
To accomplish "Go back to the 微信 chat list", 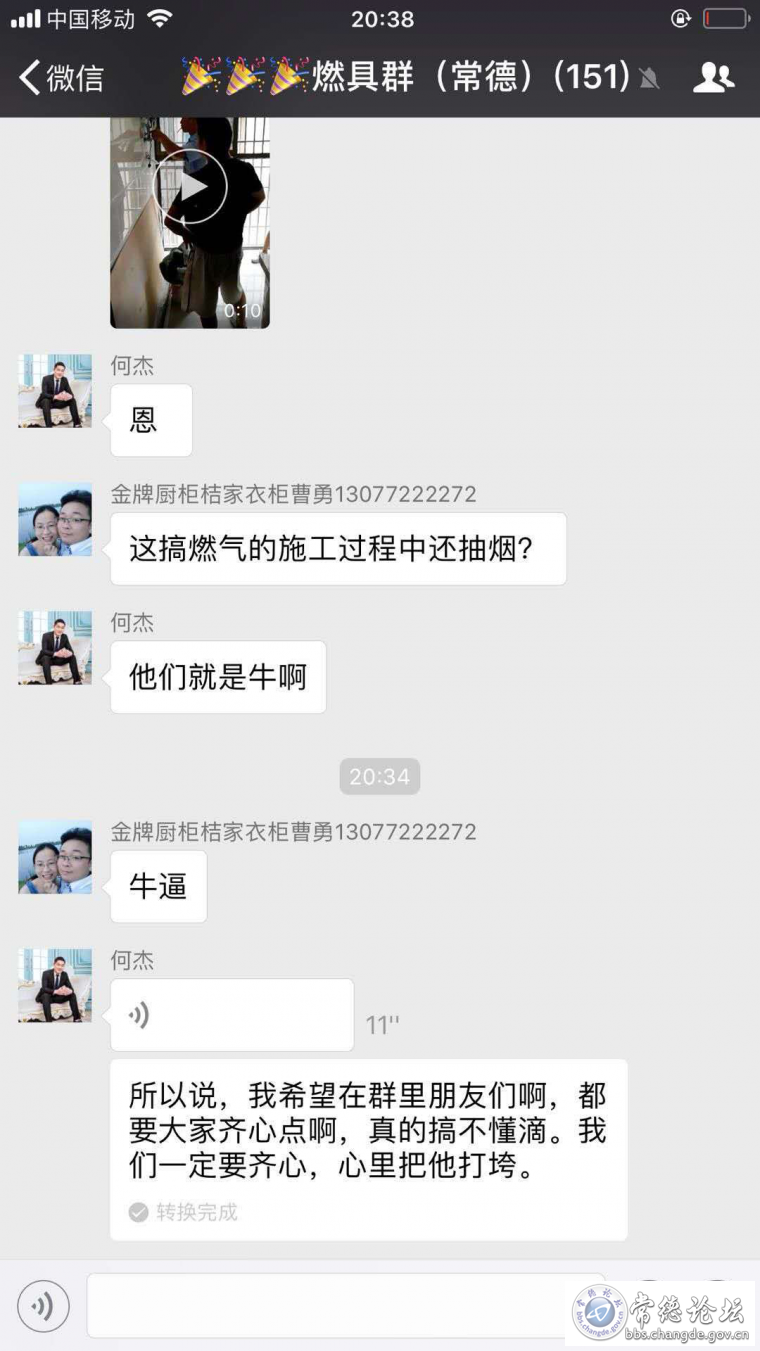I will pos(60,78).
